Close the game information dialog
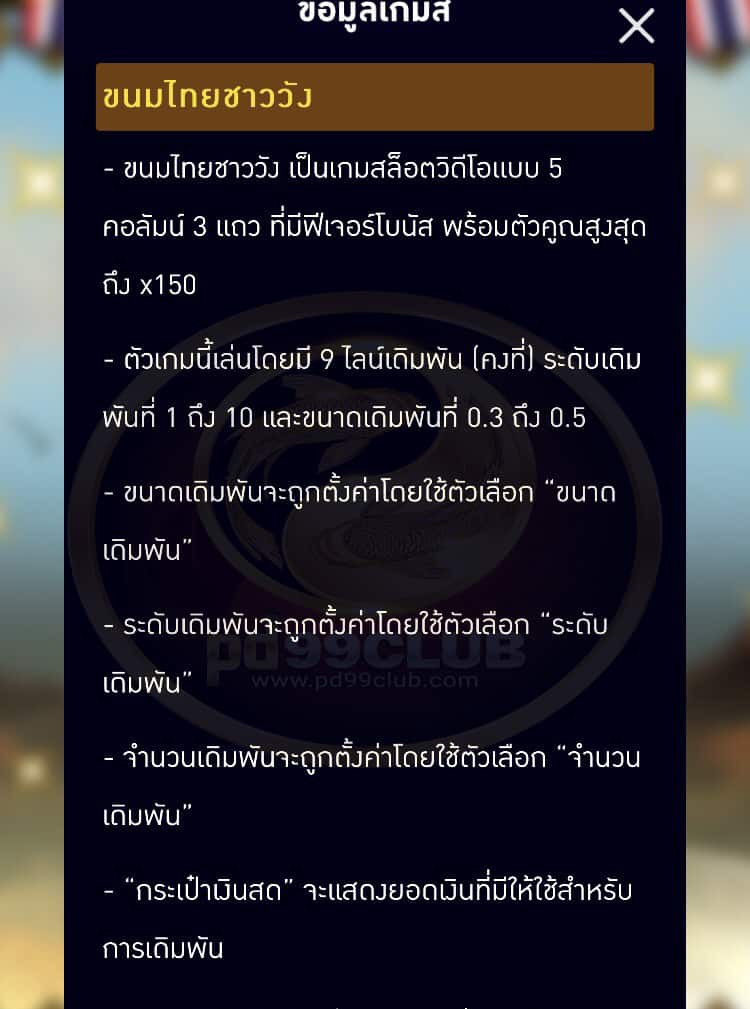The height and width of the screenshot is (1009, 750). pyautogui.click(x=636, y=26)
